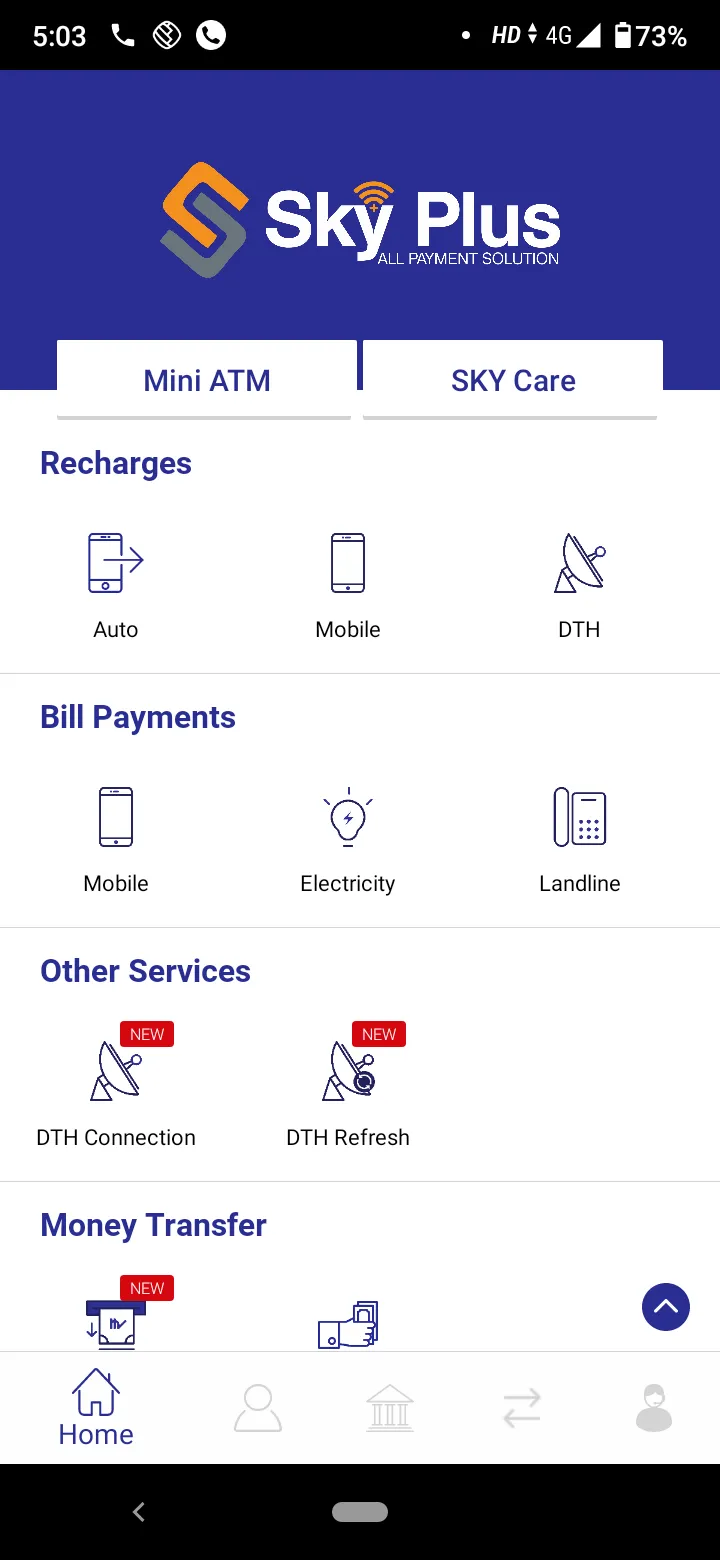Go back using system back button

[x=139, y=1512]
